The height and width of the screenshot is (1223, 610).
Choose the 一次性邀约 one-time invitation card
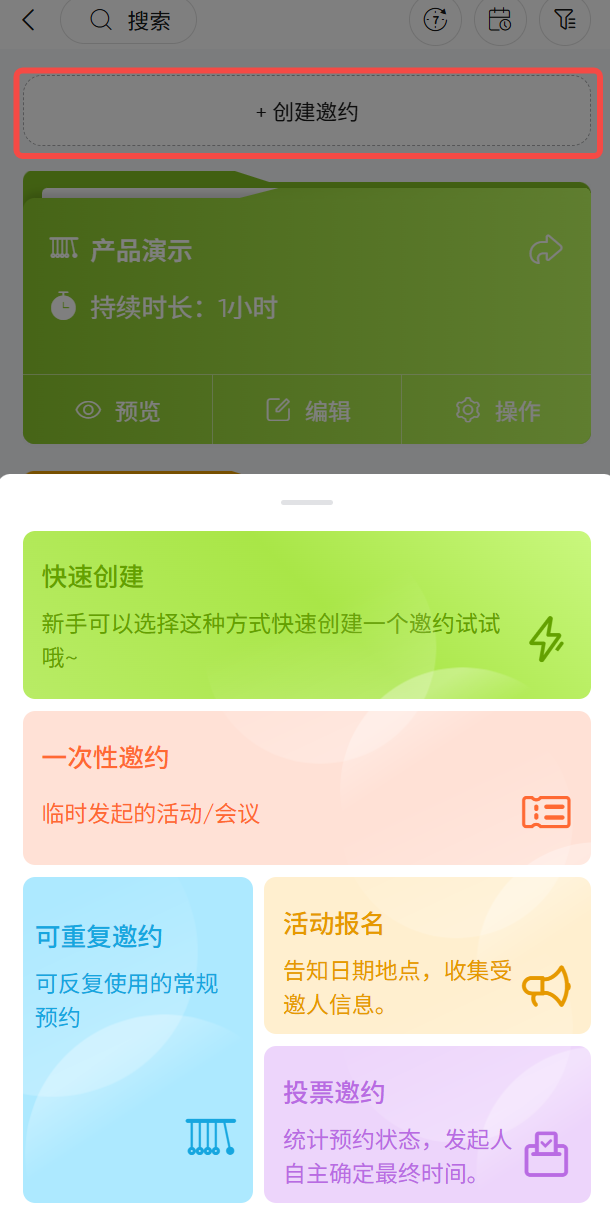point(306,787)
